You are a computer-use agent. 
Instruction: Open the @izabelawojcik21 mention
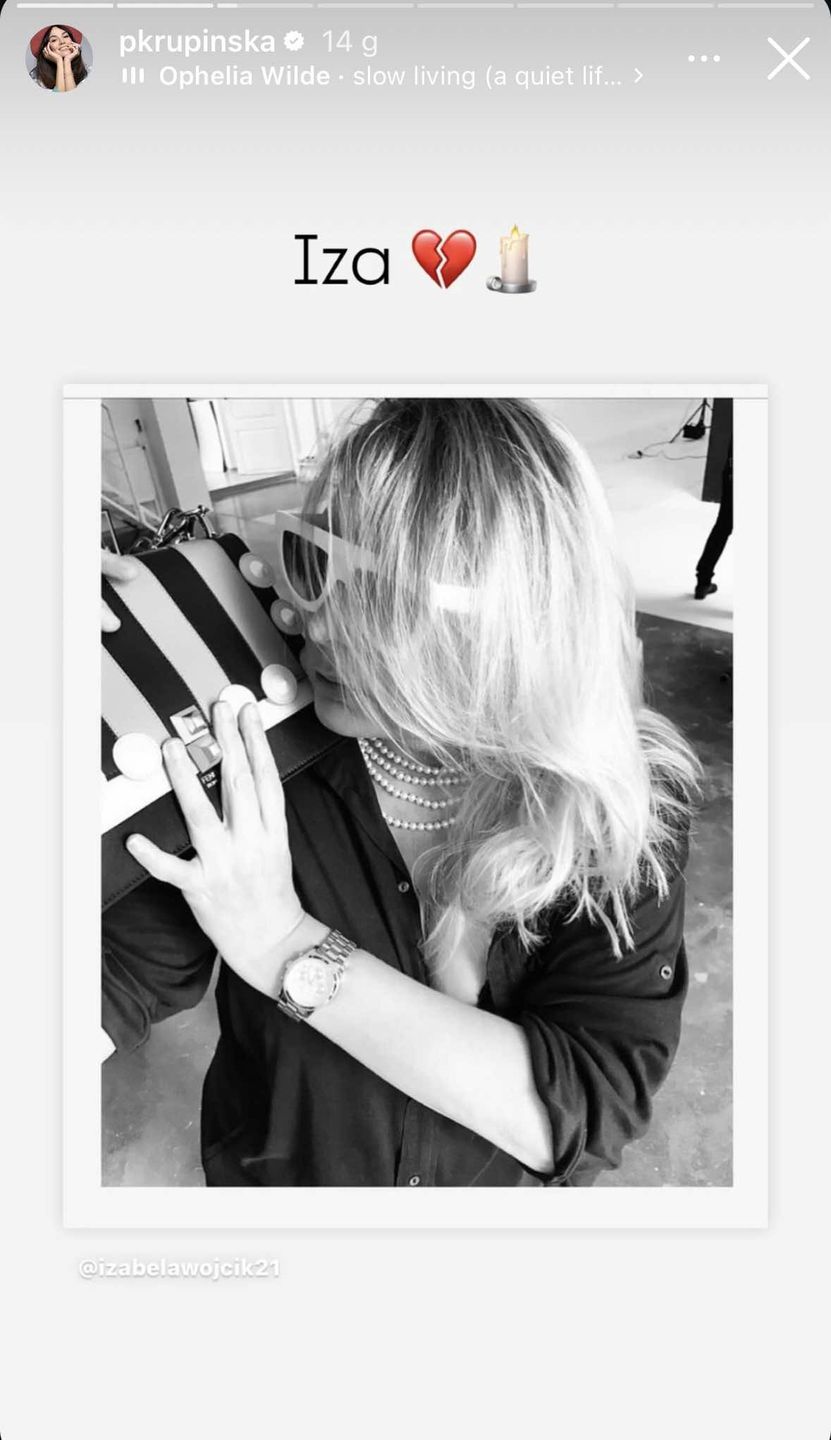click(x=180, y=1268)
